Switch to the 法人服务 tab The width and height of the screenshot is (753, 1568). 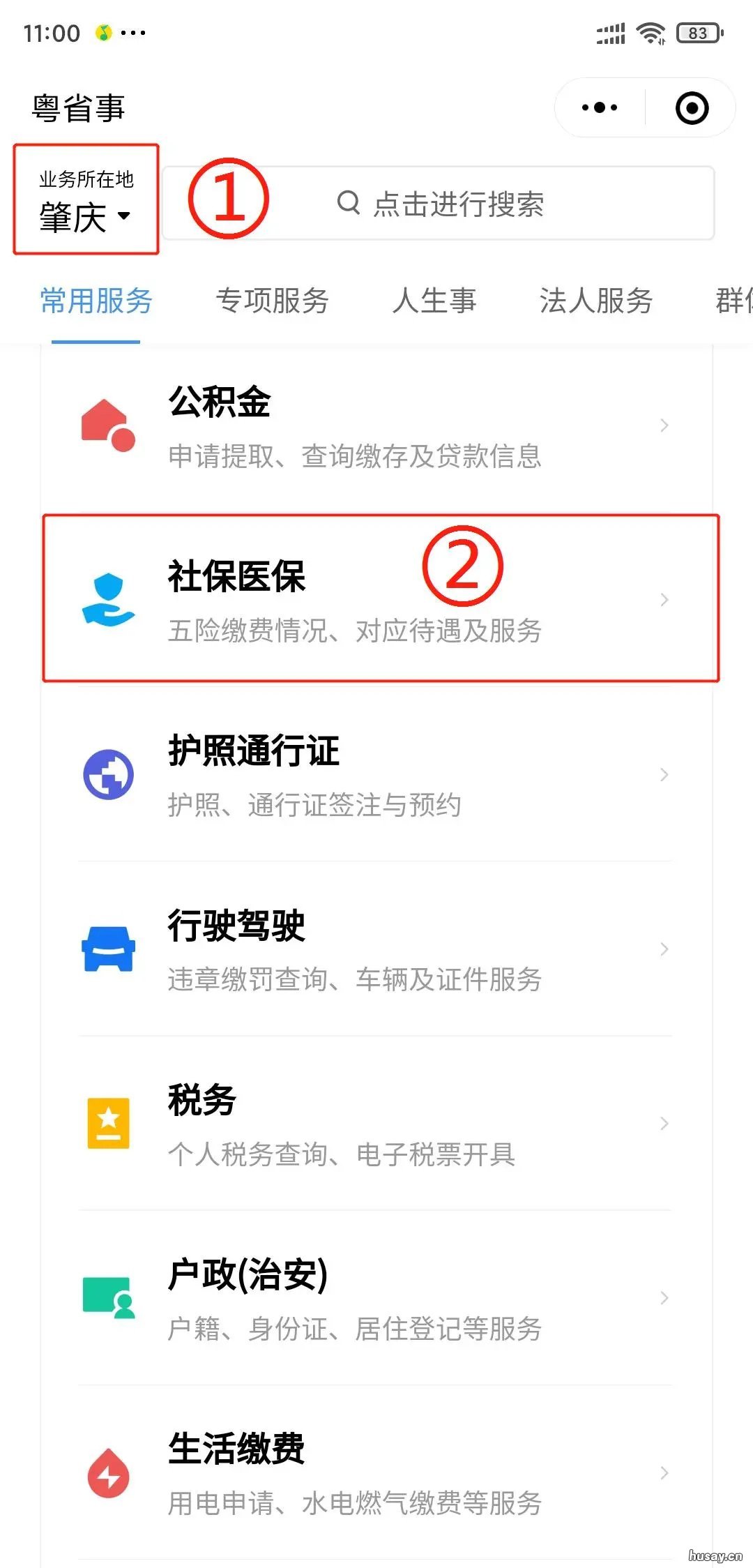pos(596,301)
